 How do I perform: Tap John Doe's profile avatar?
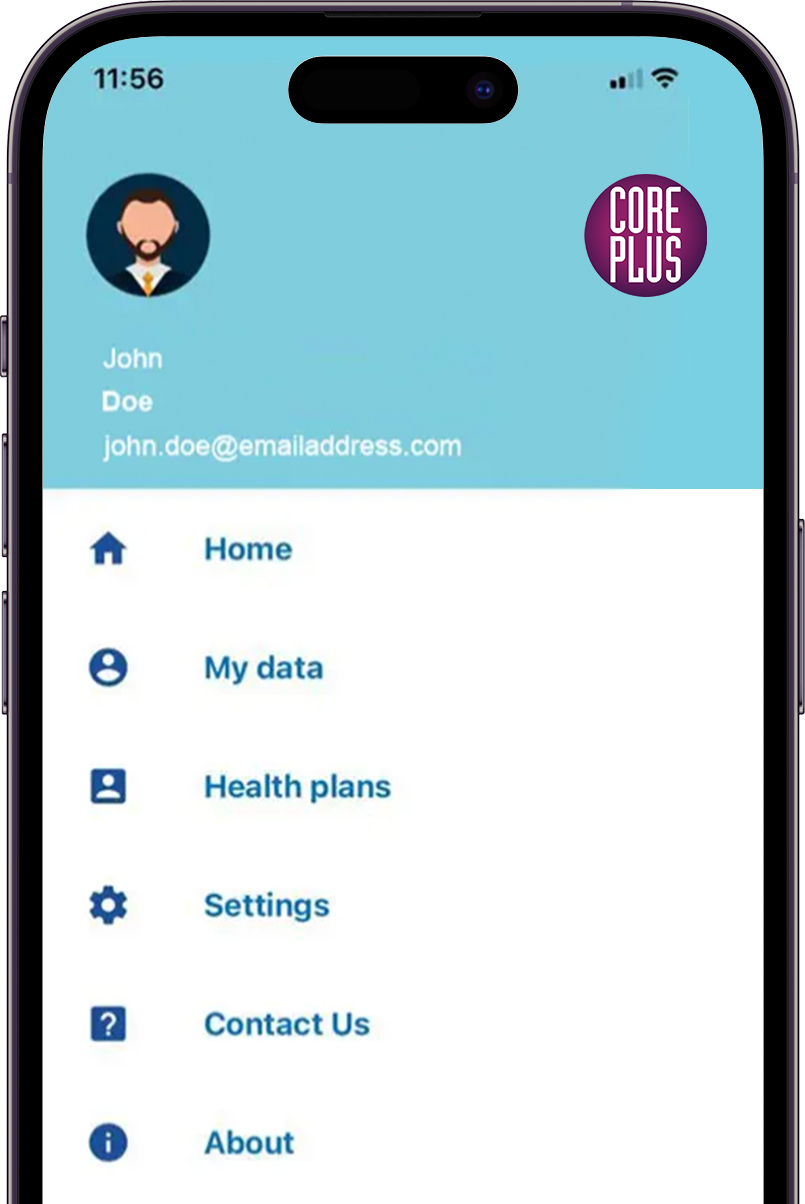click(x=148, y=236)
